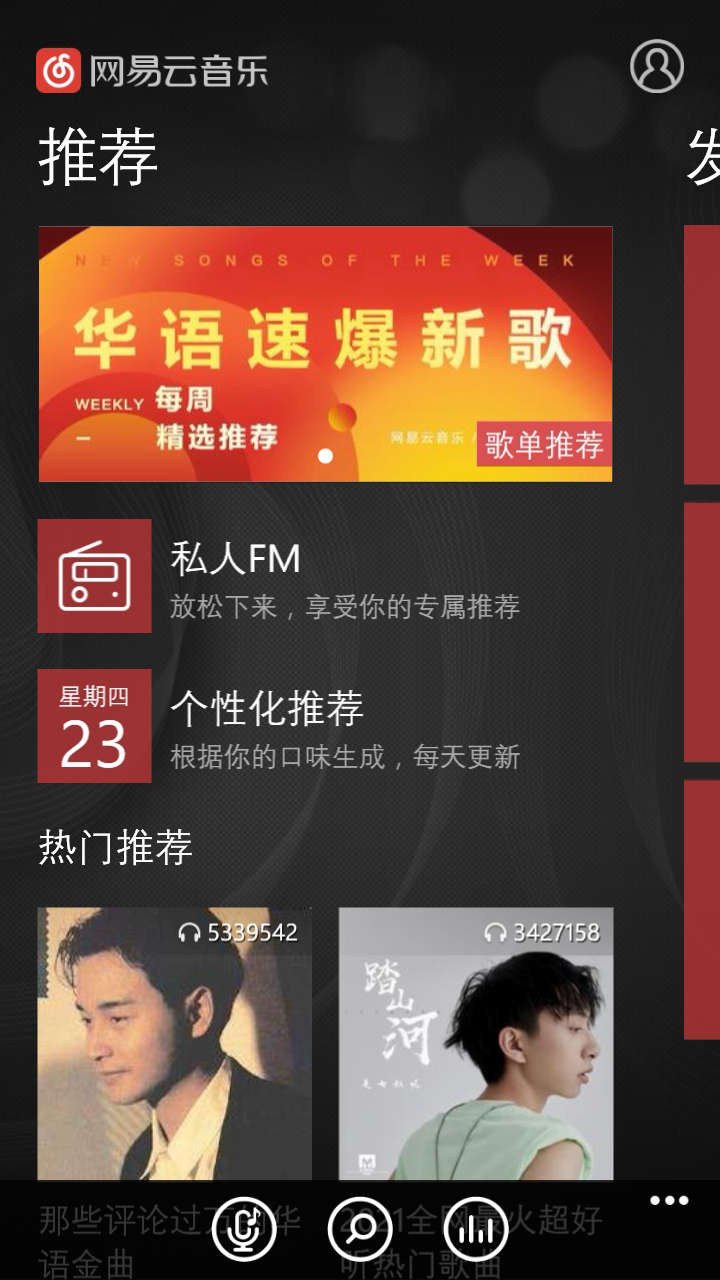Open the 踏山河 playlist with 3427158 plays
The image size is (720, 1280).
click(x=476, y=1043)
